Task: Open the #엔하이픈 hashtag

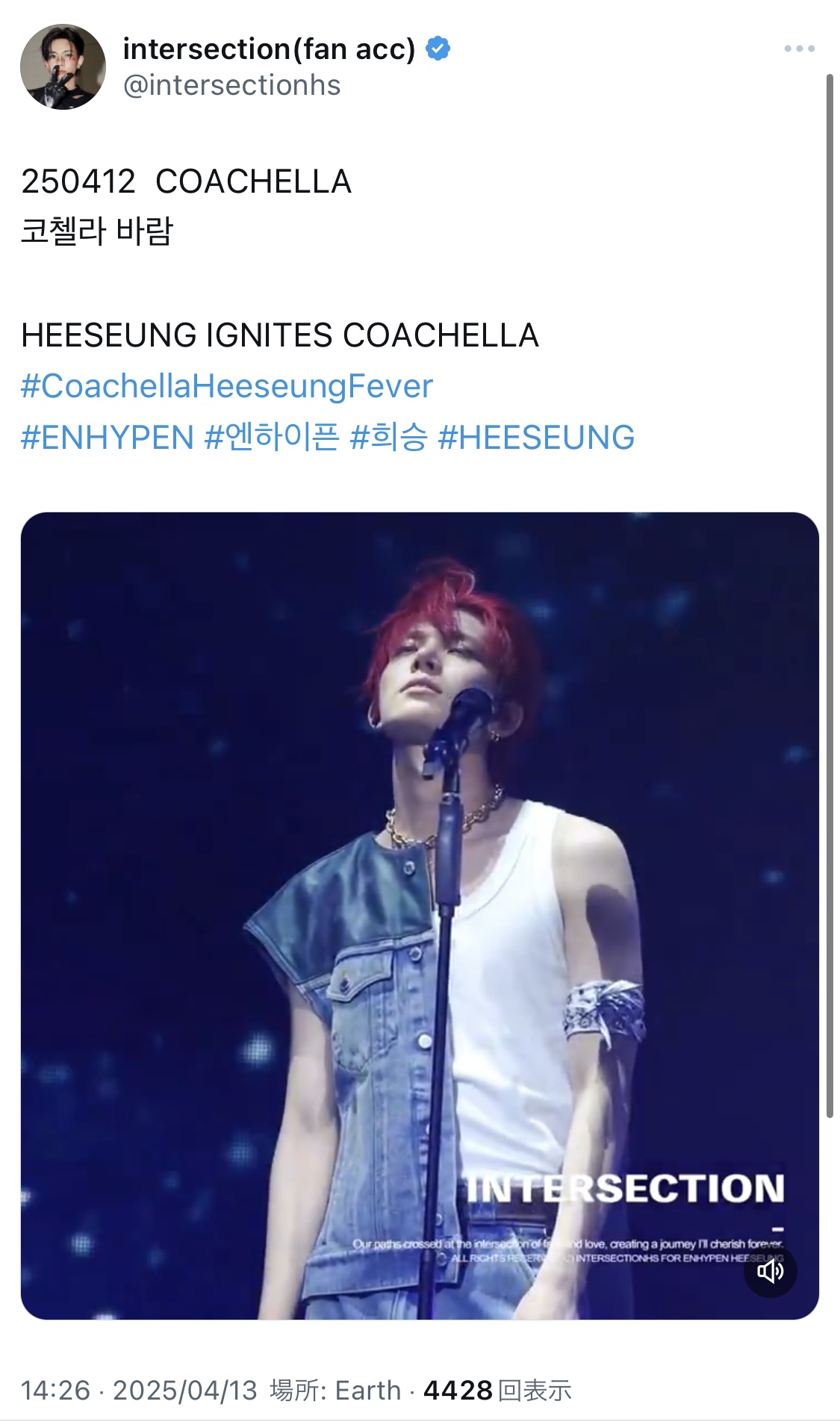Action: pos(272,438)
